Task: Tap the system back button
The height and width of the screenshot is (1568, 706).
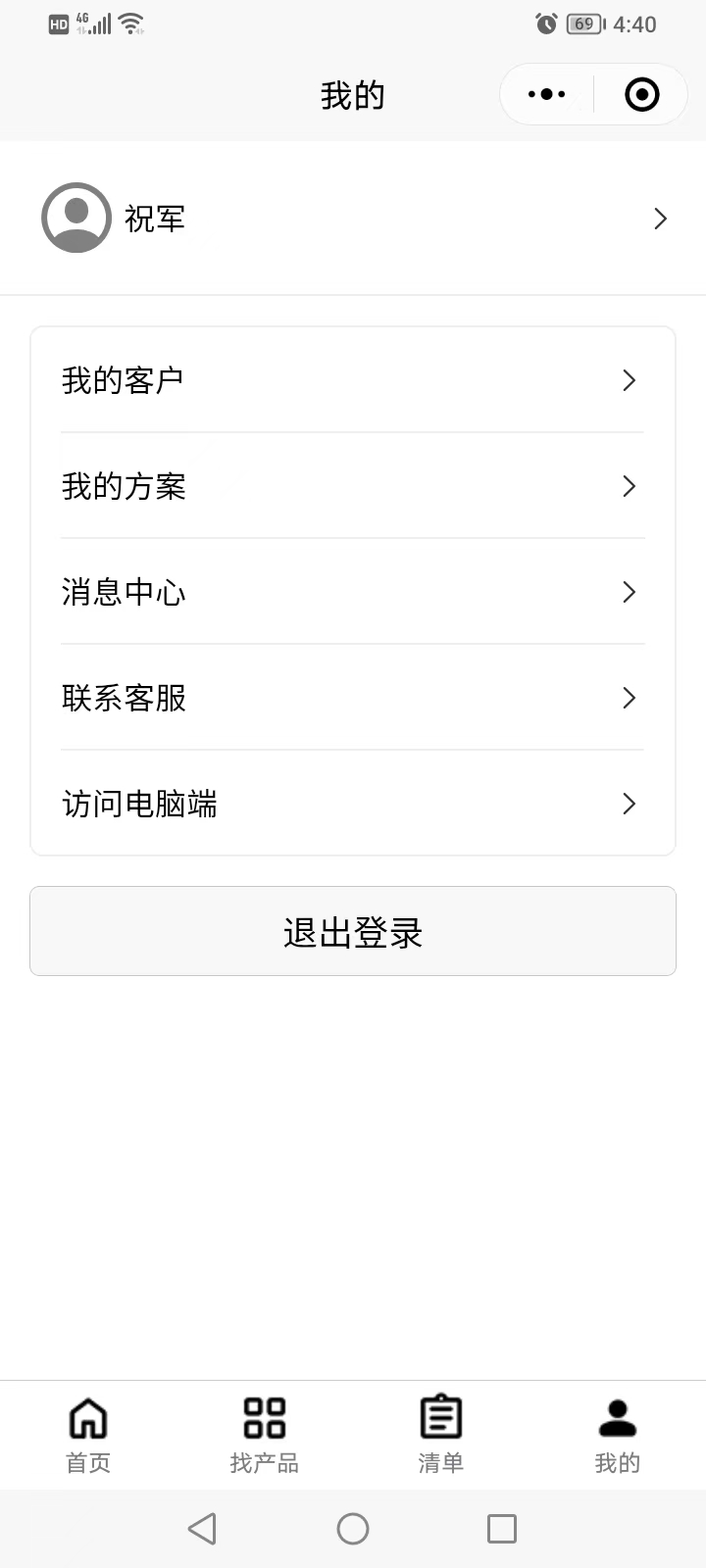Action: point(202,1529)
